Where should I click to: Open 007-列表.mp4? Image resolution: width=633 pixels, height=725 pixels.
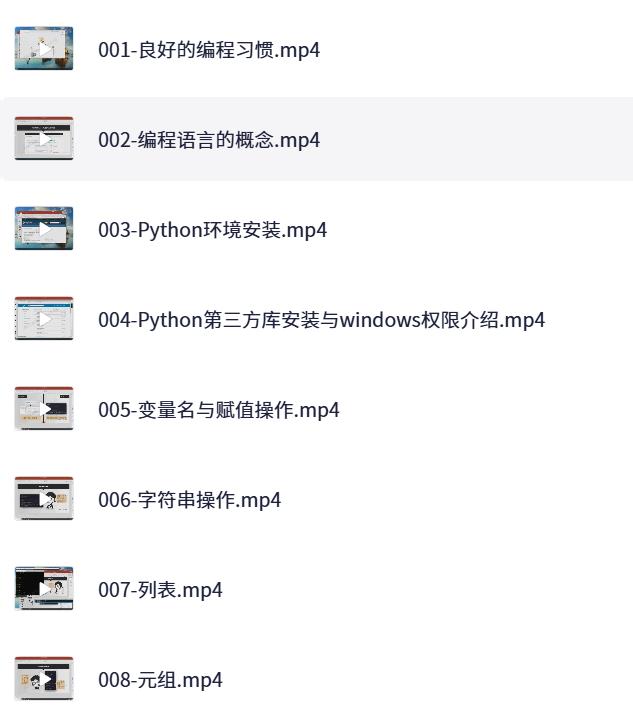pos(160,590)
